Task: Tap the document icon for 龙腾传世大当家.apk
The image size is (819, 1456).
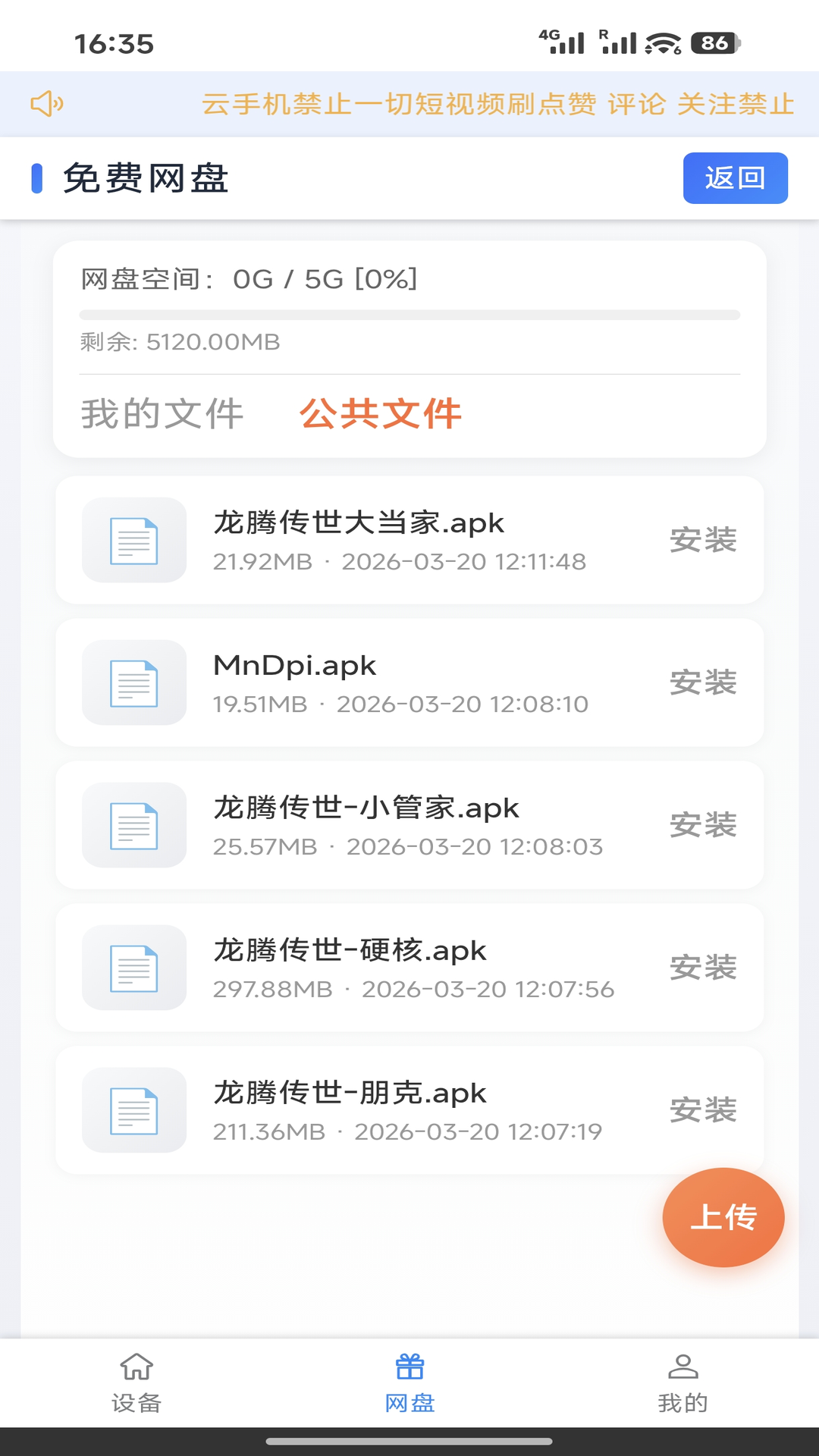Action: click(x=133, y=539)
